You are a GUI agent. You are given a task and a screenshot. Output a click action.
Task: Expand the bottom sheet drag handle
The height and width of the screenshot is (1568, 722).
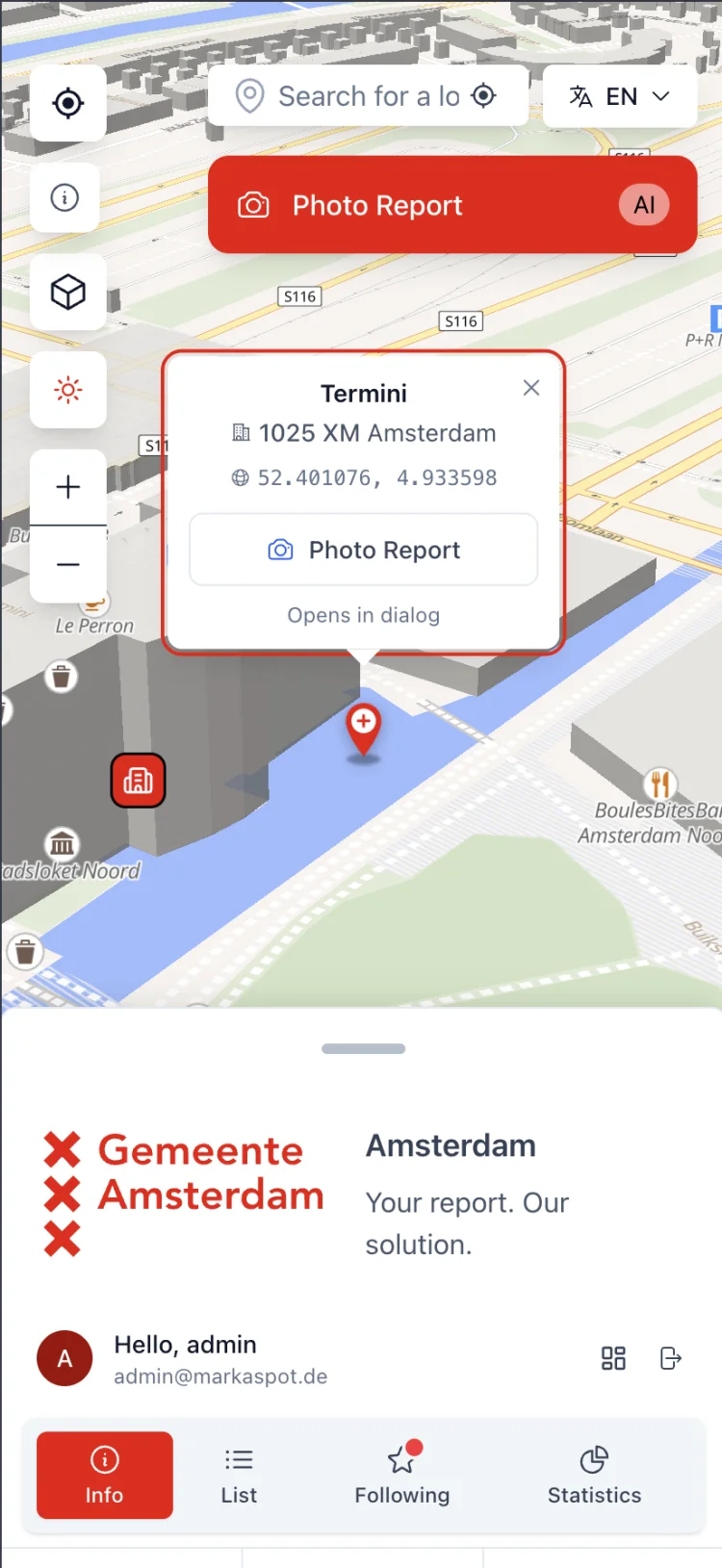pos(363,1048)
